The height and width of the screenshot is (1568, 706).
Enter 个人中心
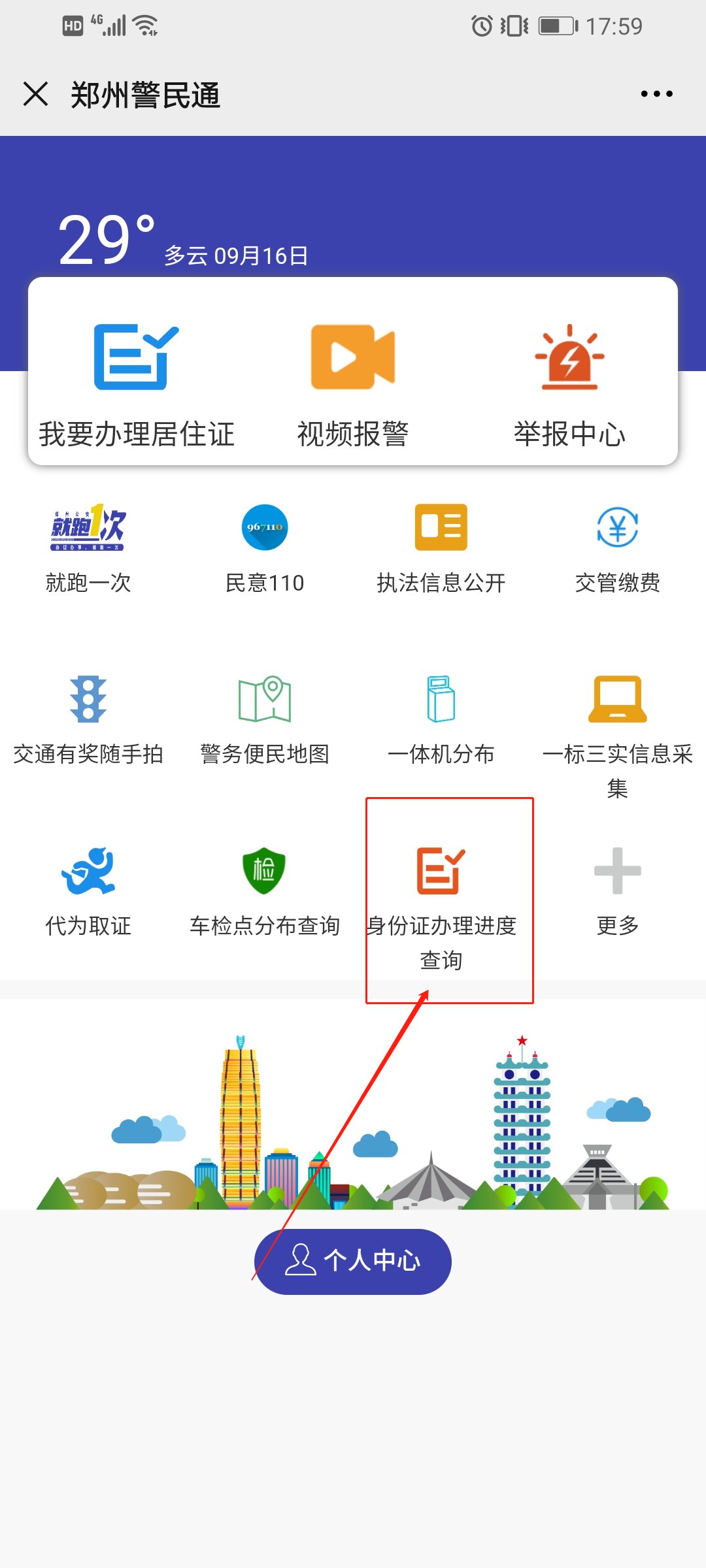tap(353, 1261)
